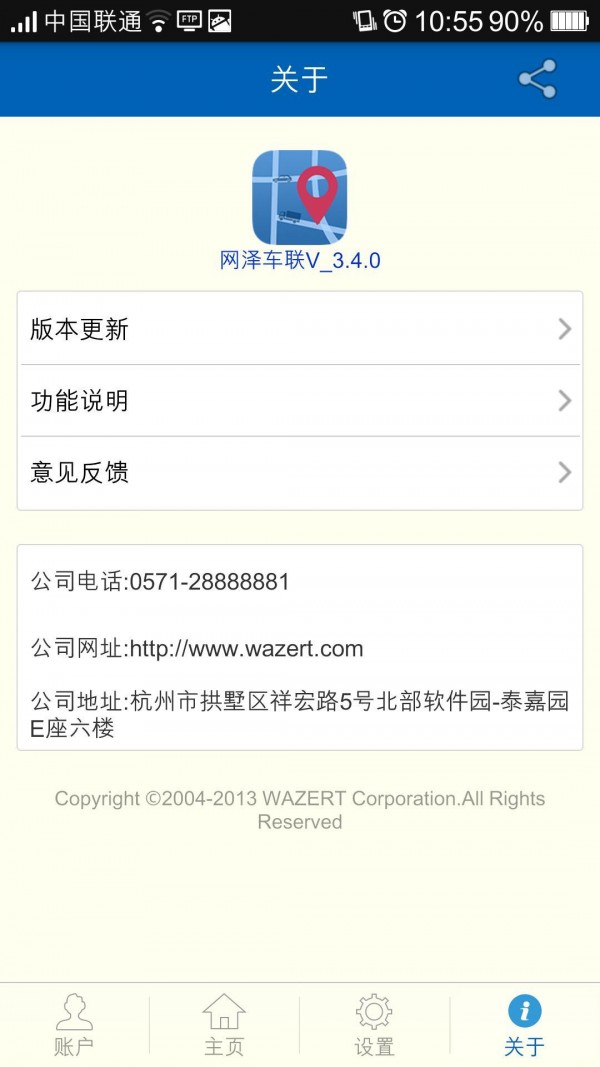Open 版本更新 to check for updates
600x1067 pixels.
(300, 329)
